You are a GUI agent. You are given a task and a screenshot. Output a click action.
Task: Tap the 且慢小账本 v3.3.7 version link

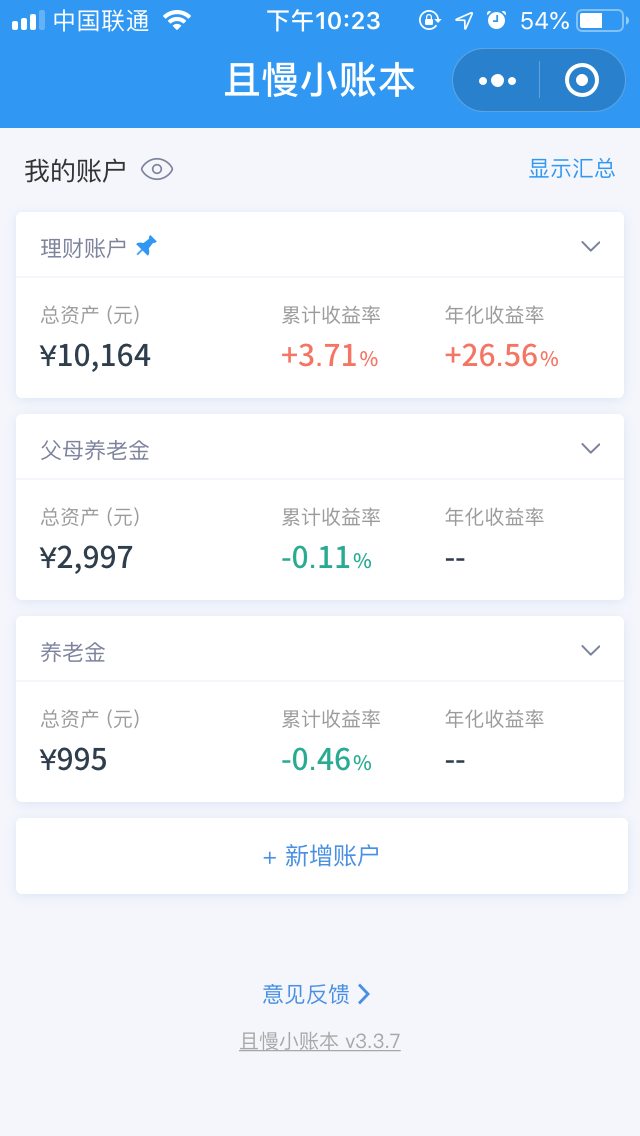[320, 1041]
